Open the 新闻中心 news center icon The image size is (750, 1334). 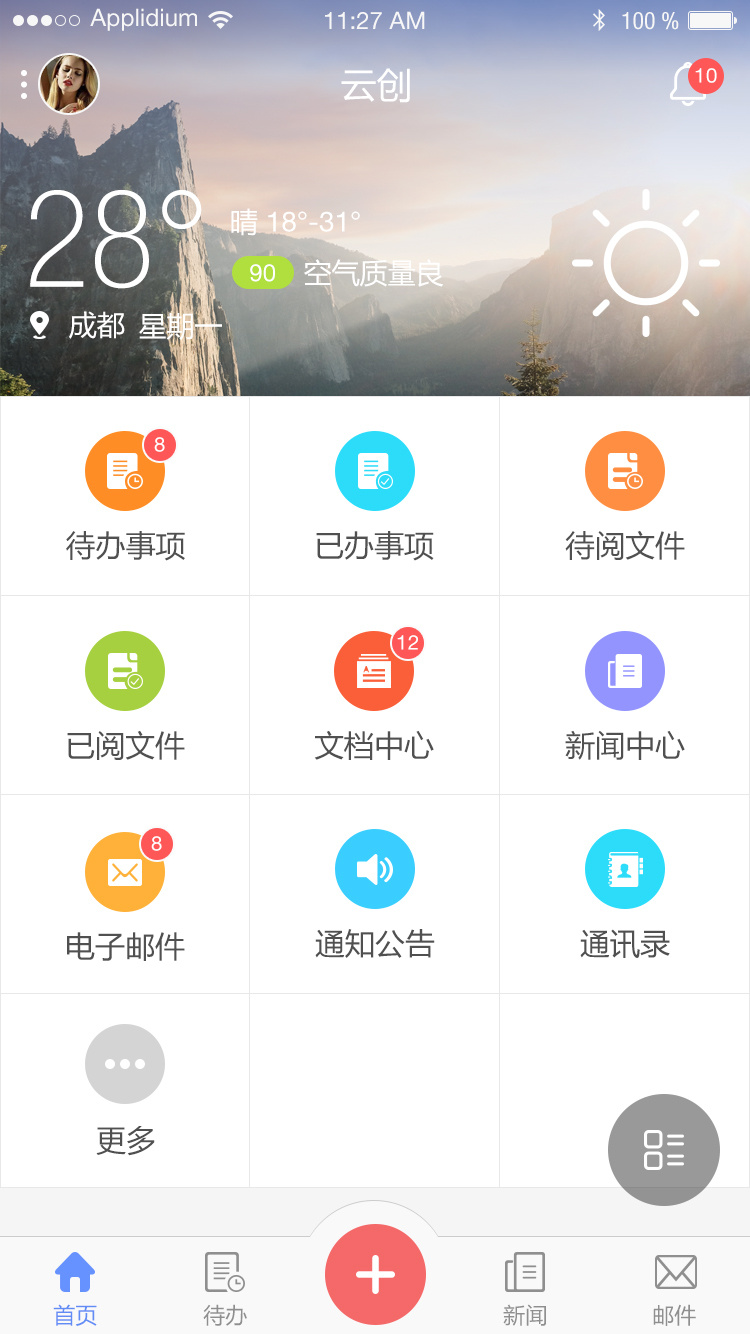624,670
